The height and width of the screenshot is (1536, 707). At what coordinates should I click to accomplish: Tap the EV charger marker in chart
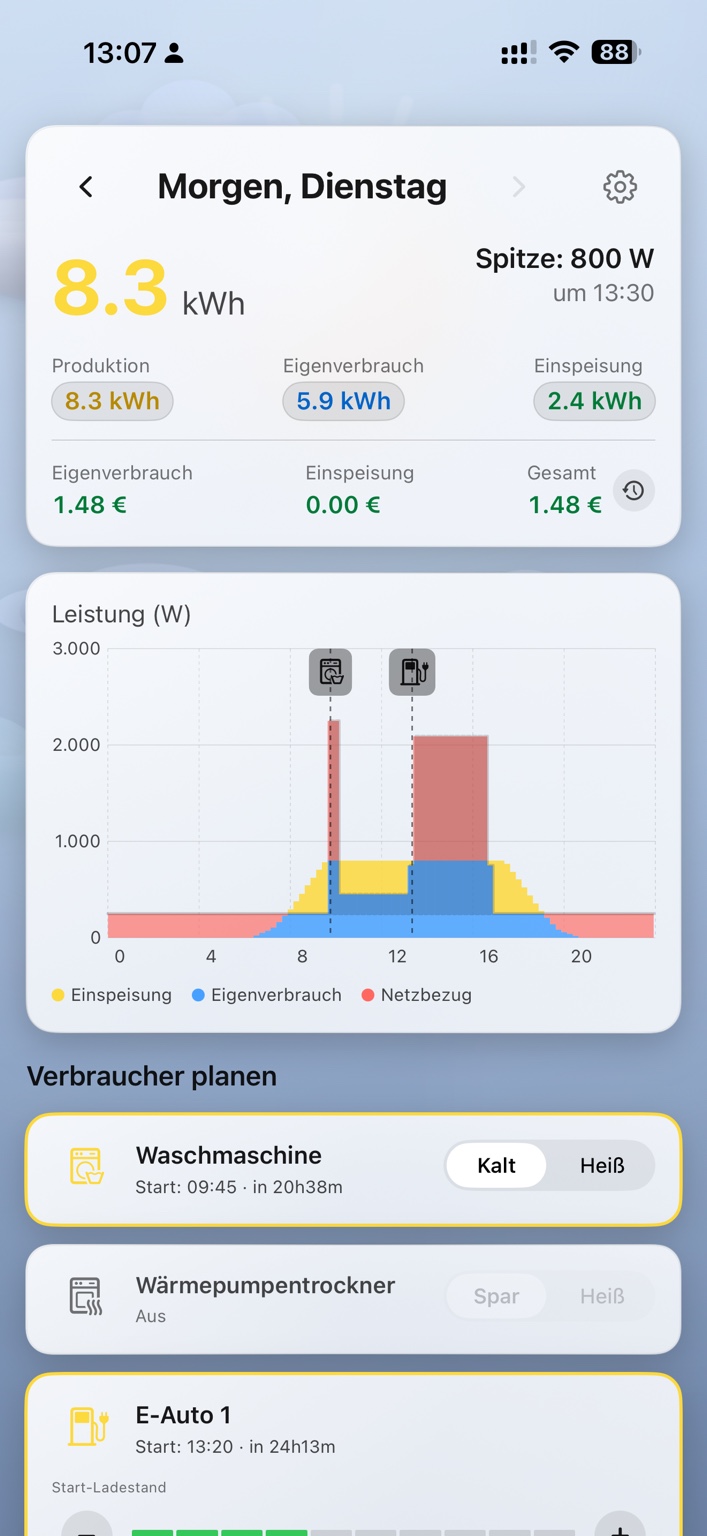tap(412, 671)
